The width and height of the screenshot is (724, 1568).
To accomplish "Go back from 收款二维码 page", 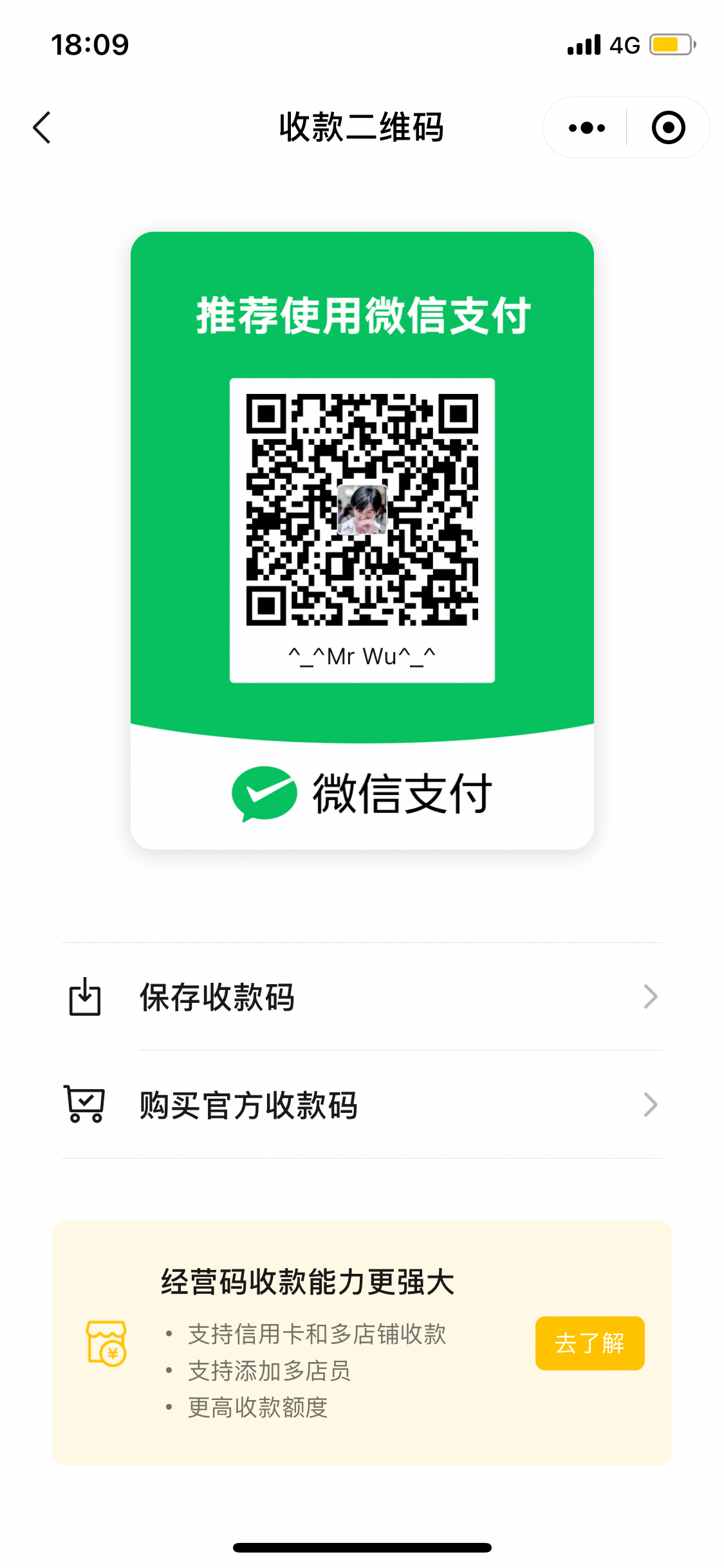I will coord(42,127).
